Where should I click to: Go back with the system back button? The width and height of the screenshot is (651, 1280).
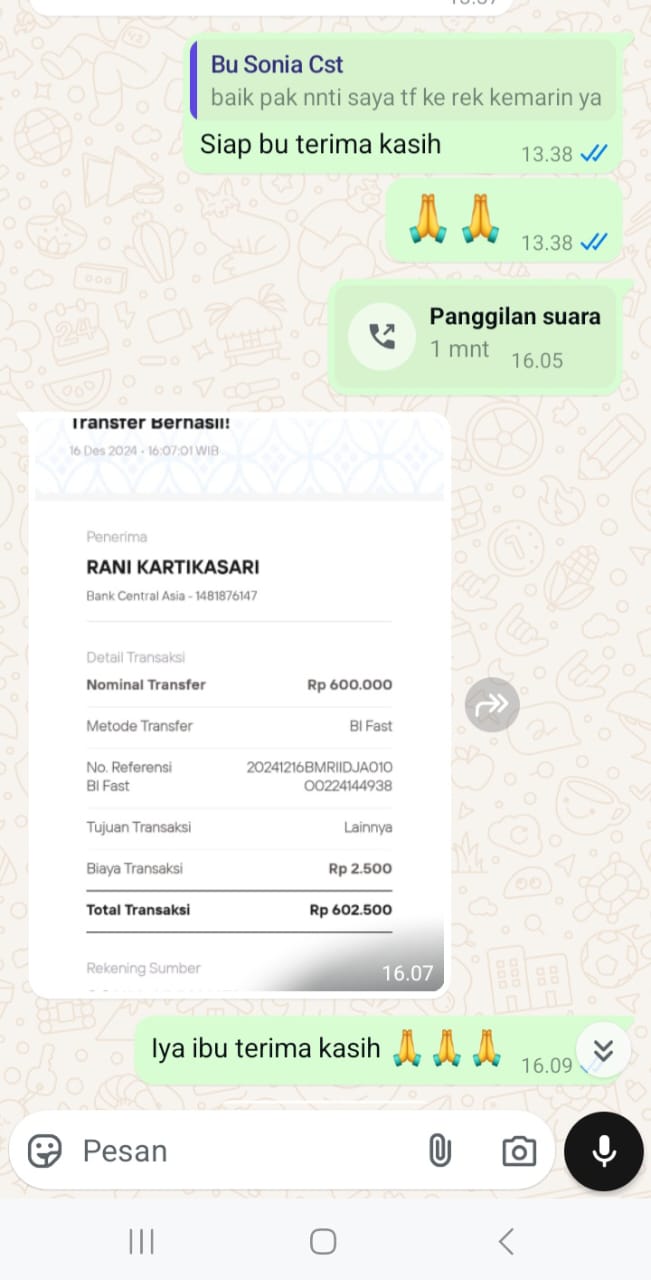[506, 1242]
